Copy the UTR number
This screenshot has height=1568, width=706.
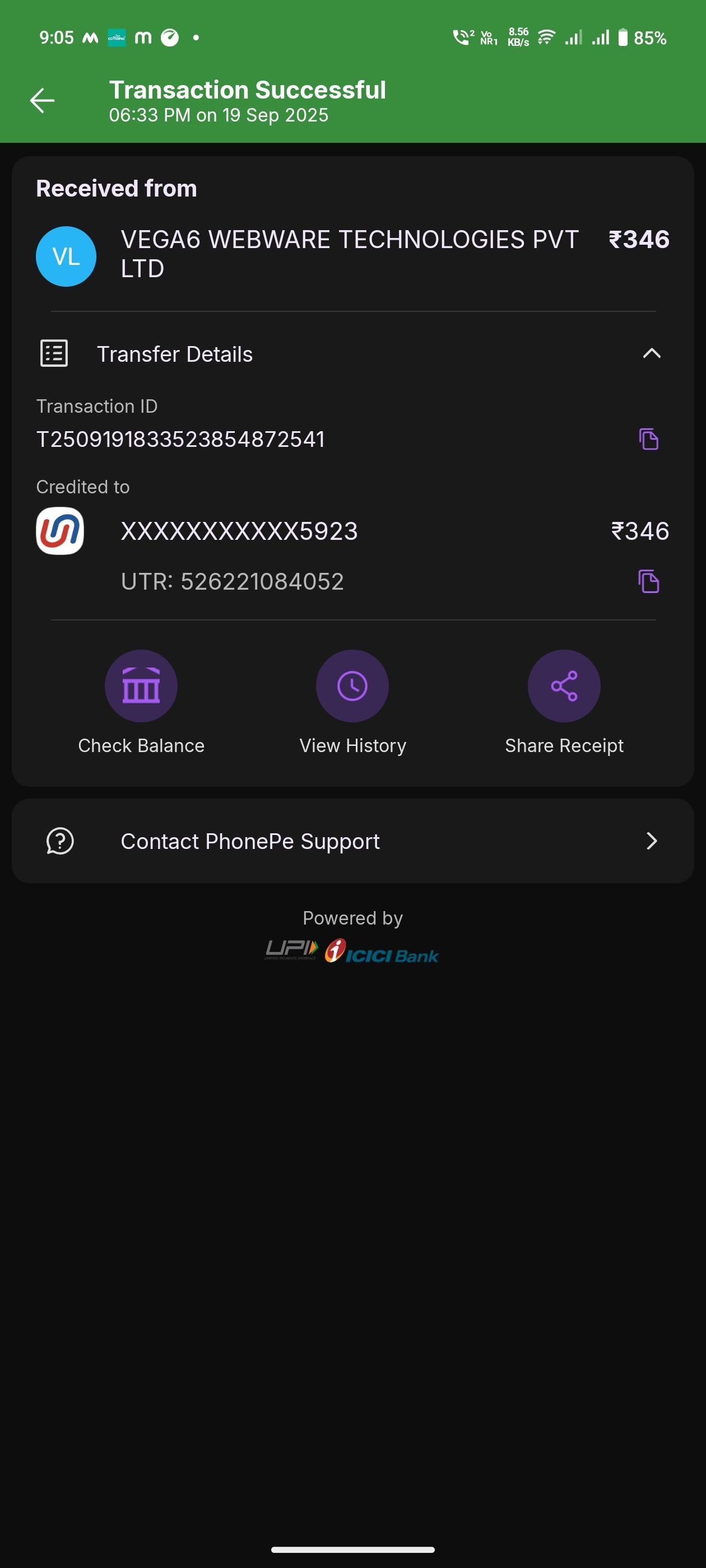coord(648,581)
